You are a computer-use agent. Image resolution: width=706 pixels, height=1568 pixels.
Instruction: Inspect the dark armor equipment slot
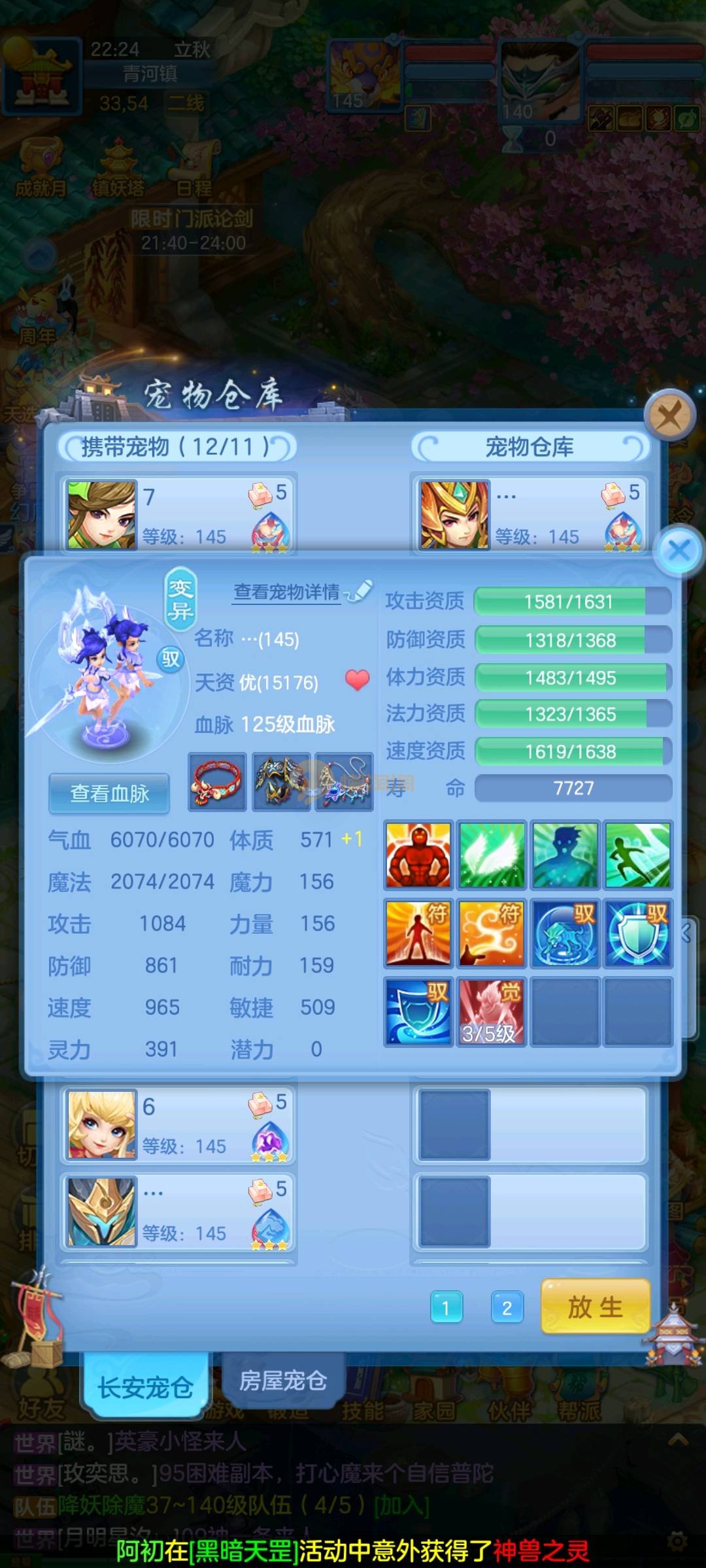281,782
